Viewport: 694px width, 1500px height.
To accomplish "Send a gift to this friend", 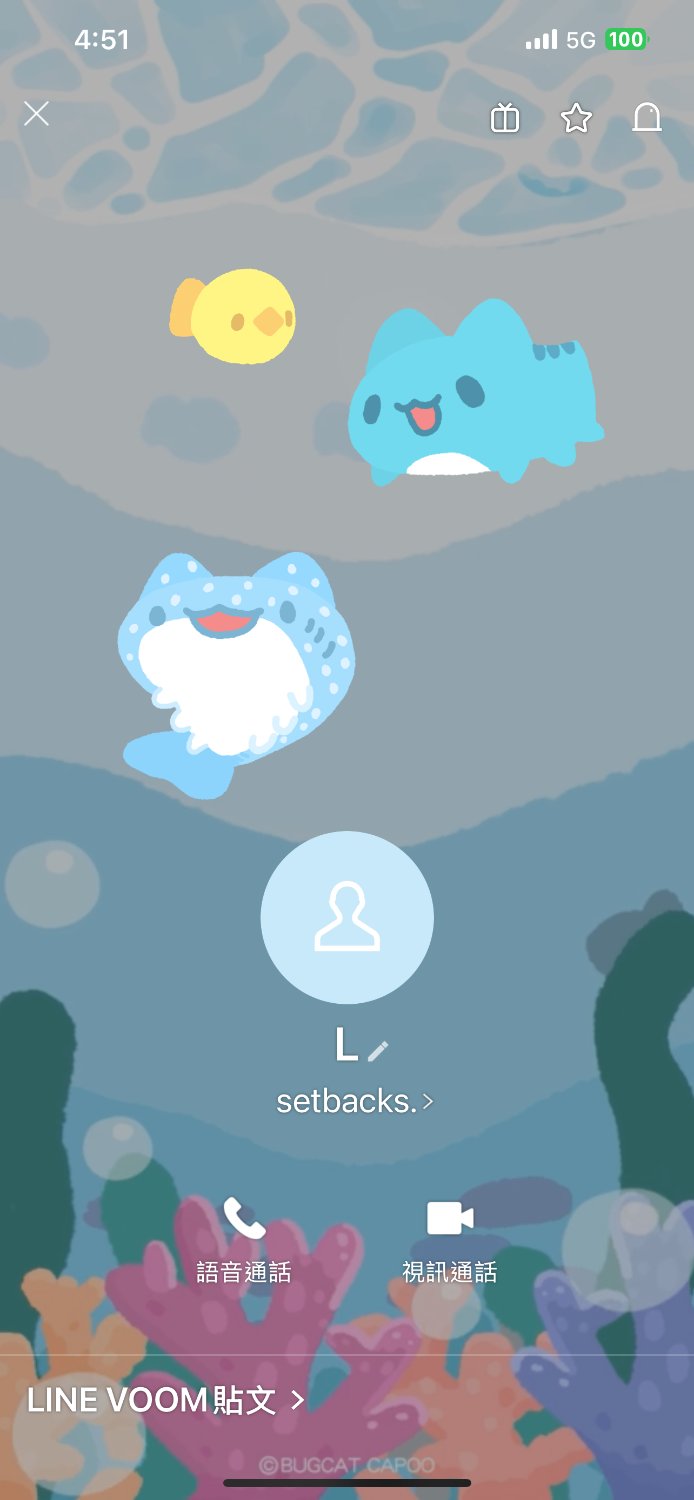I will click(x=505, y=119).
